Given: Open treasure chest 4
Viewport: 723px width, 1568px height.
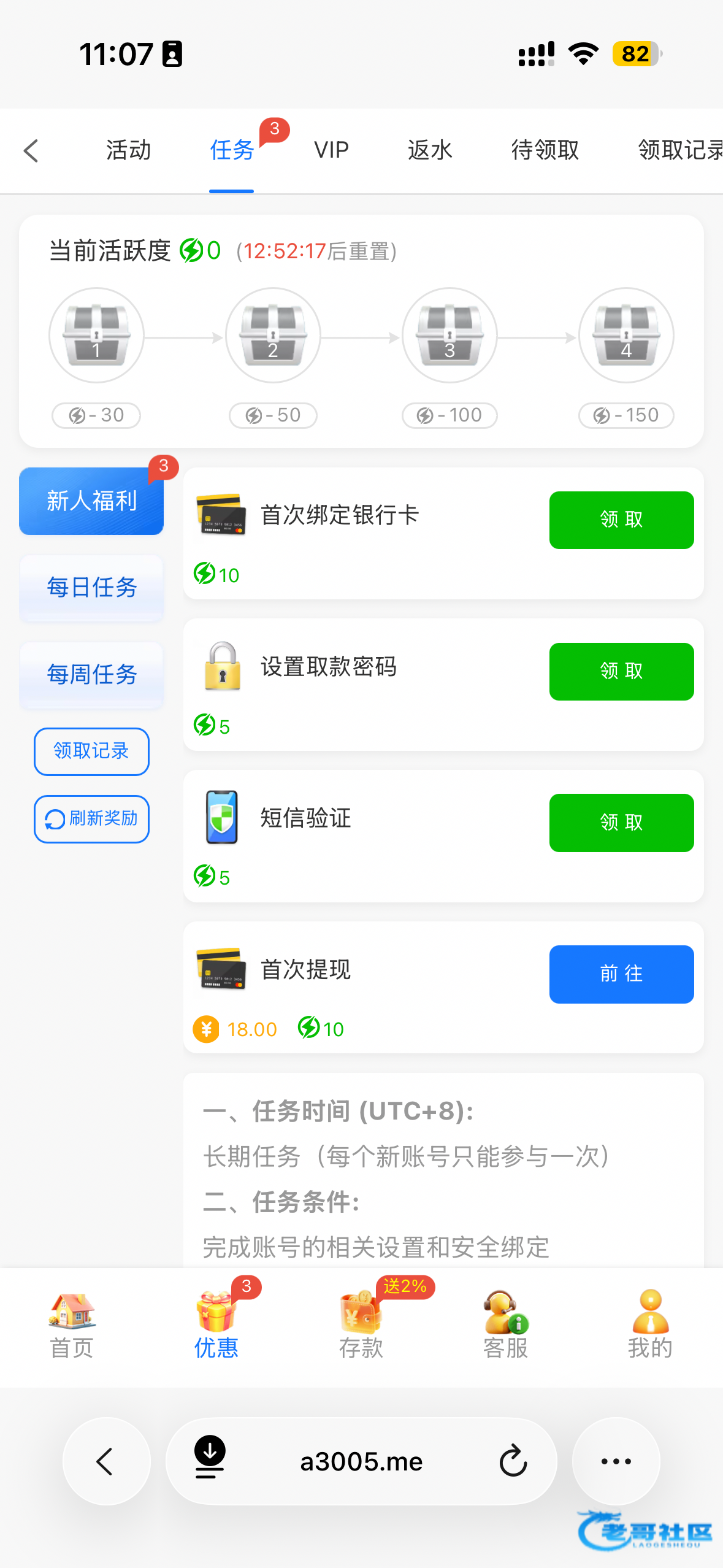Looking at the screenshot, I should coord(626,336).
